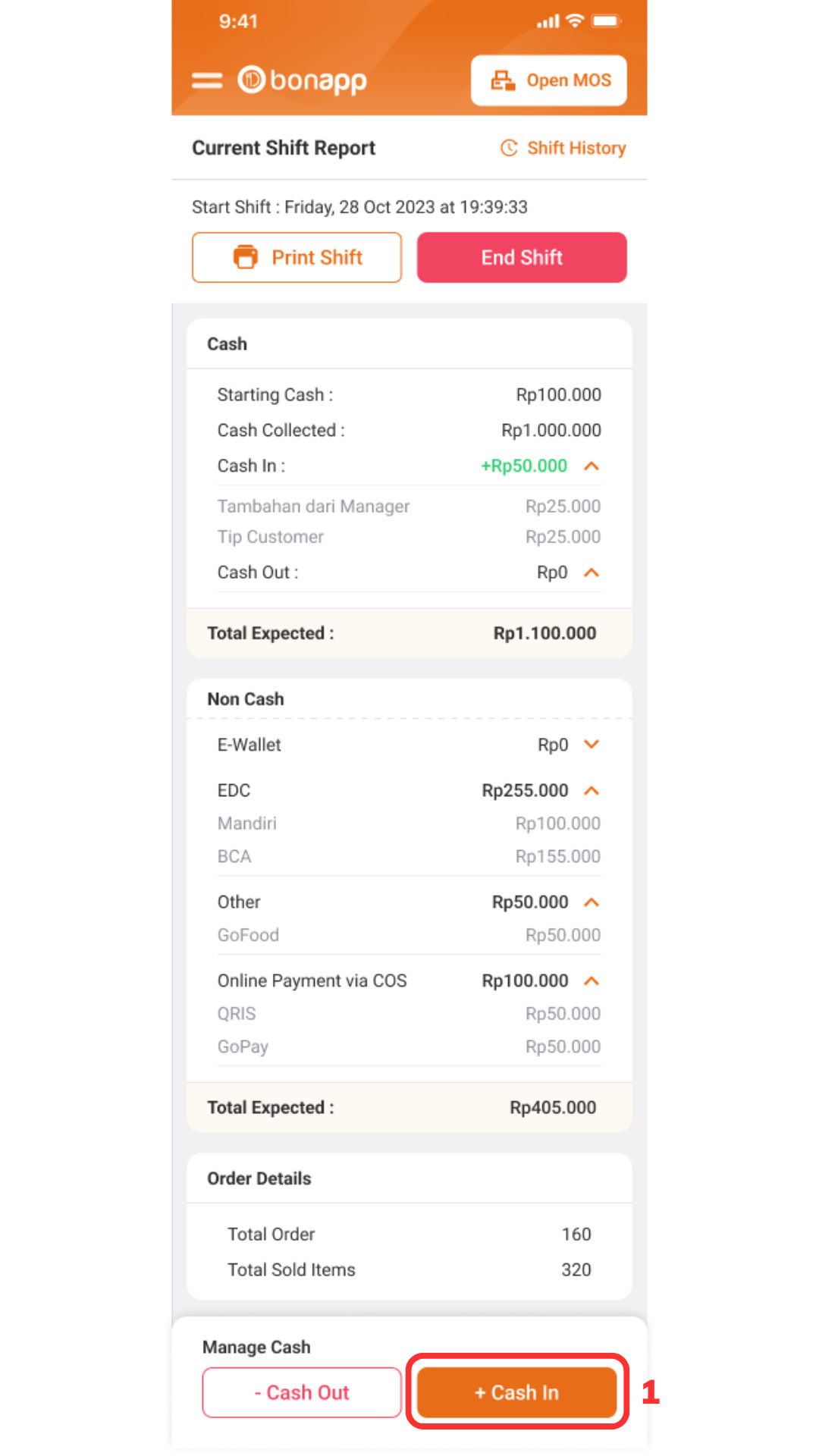Collapse Online Payment via COS details
Viewport: 819px width, 1456px height.
(591, 981)
